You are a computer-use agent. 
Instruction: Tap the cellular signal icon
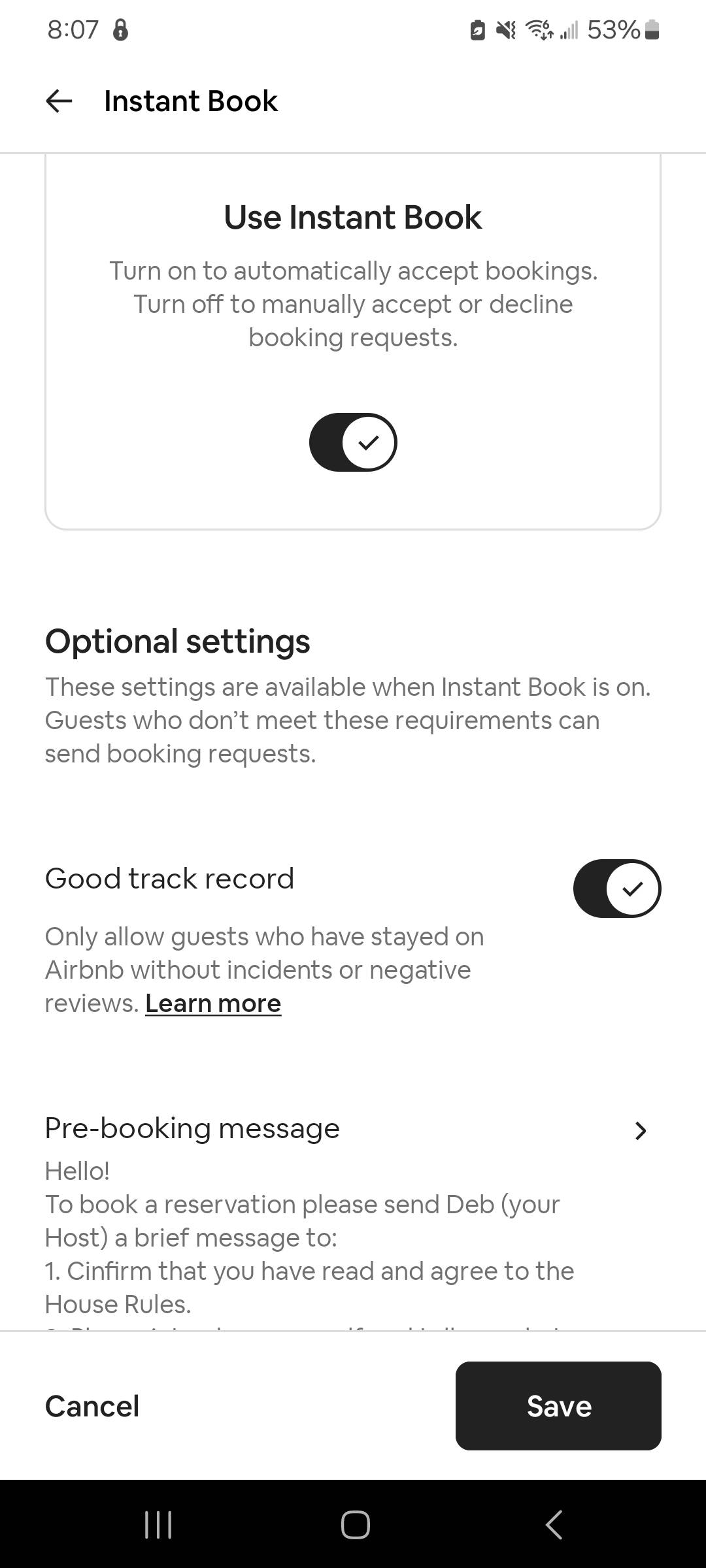(569, 29)
